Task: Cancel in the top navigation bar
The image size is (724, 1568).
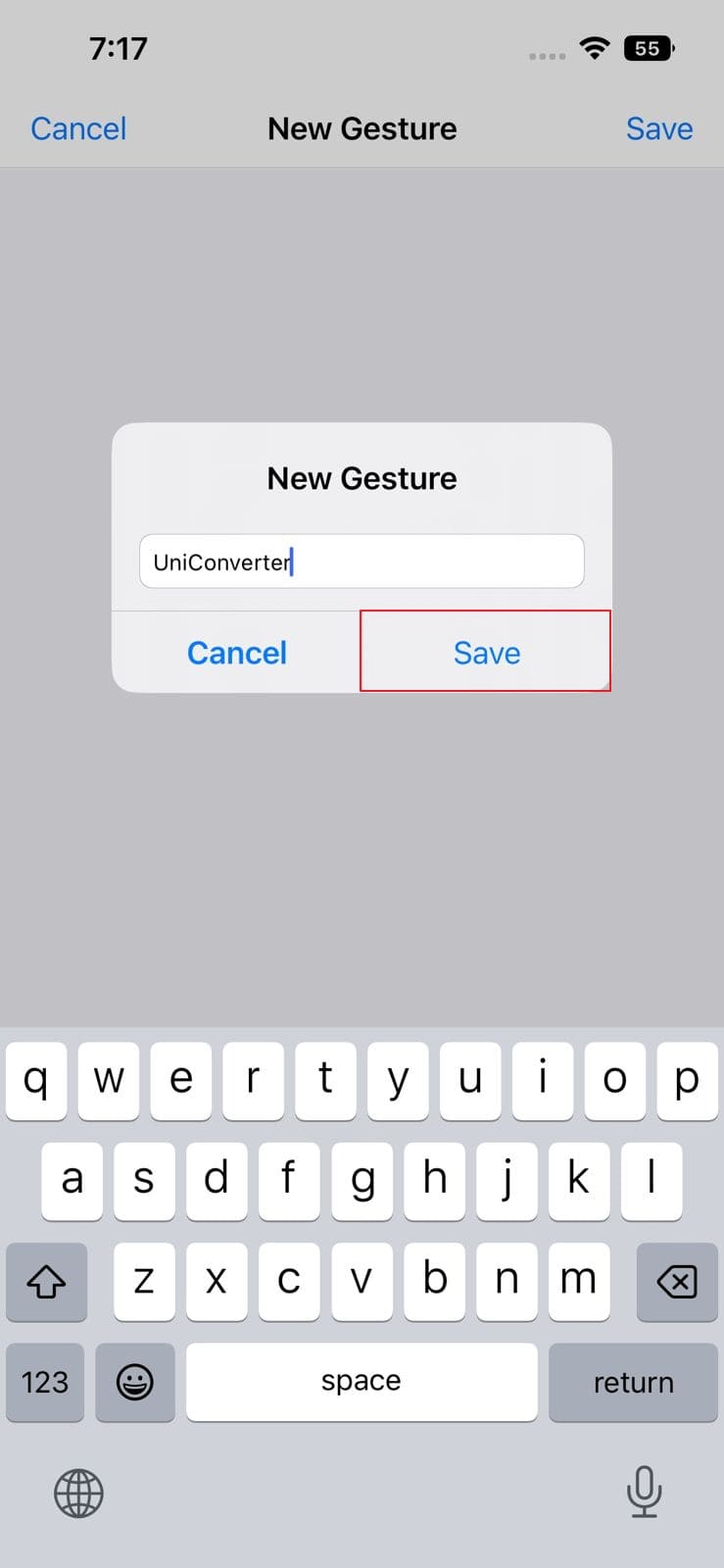Action: coord(78,128)
